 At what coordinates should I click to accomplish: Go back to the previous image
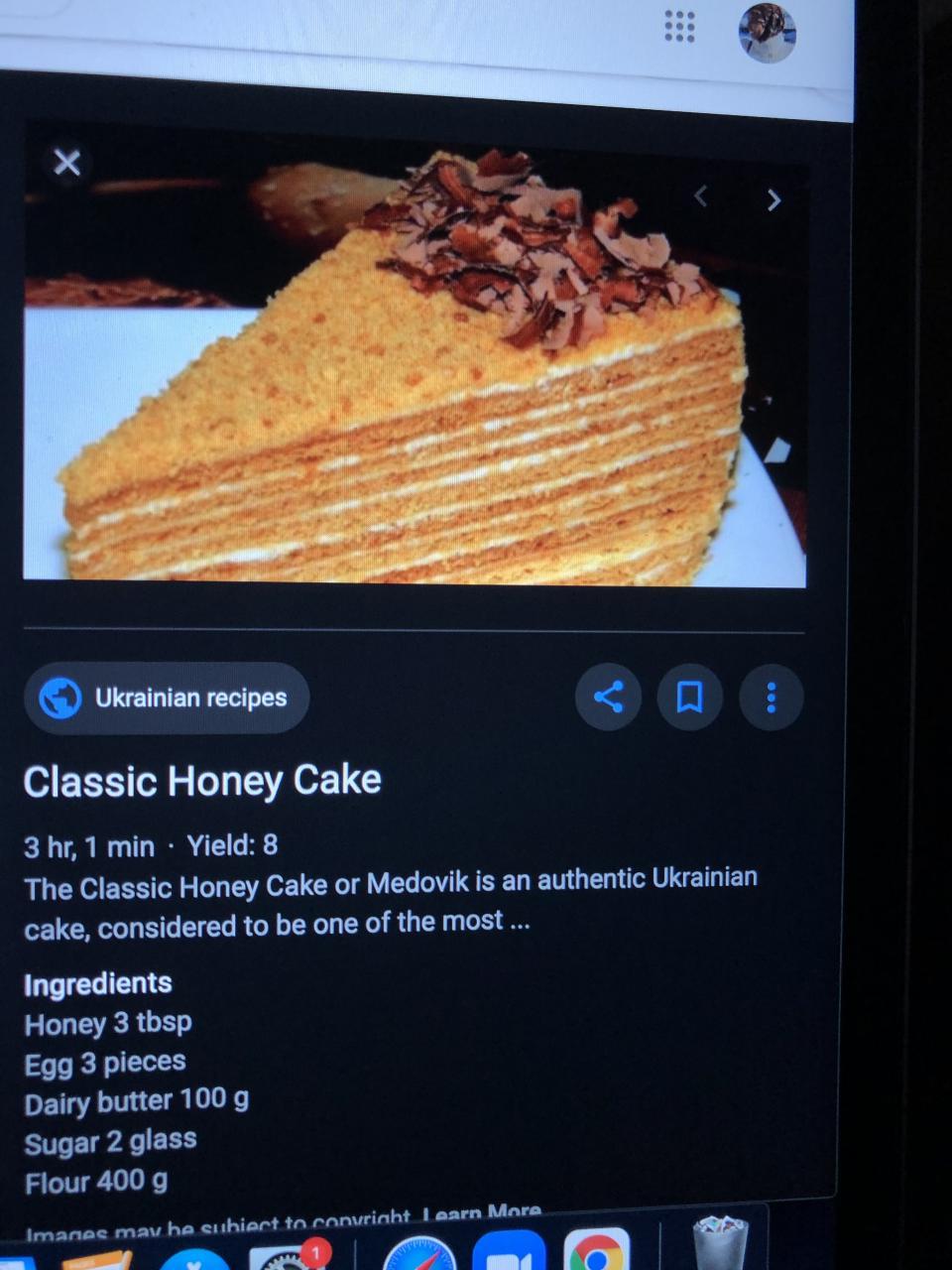pos(700,197)
